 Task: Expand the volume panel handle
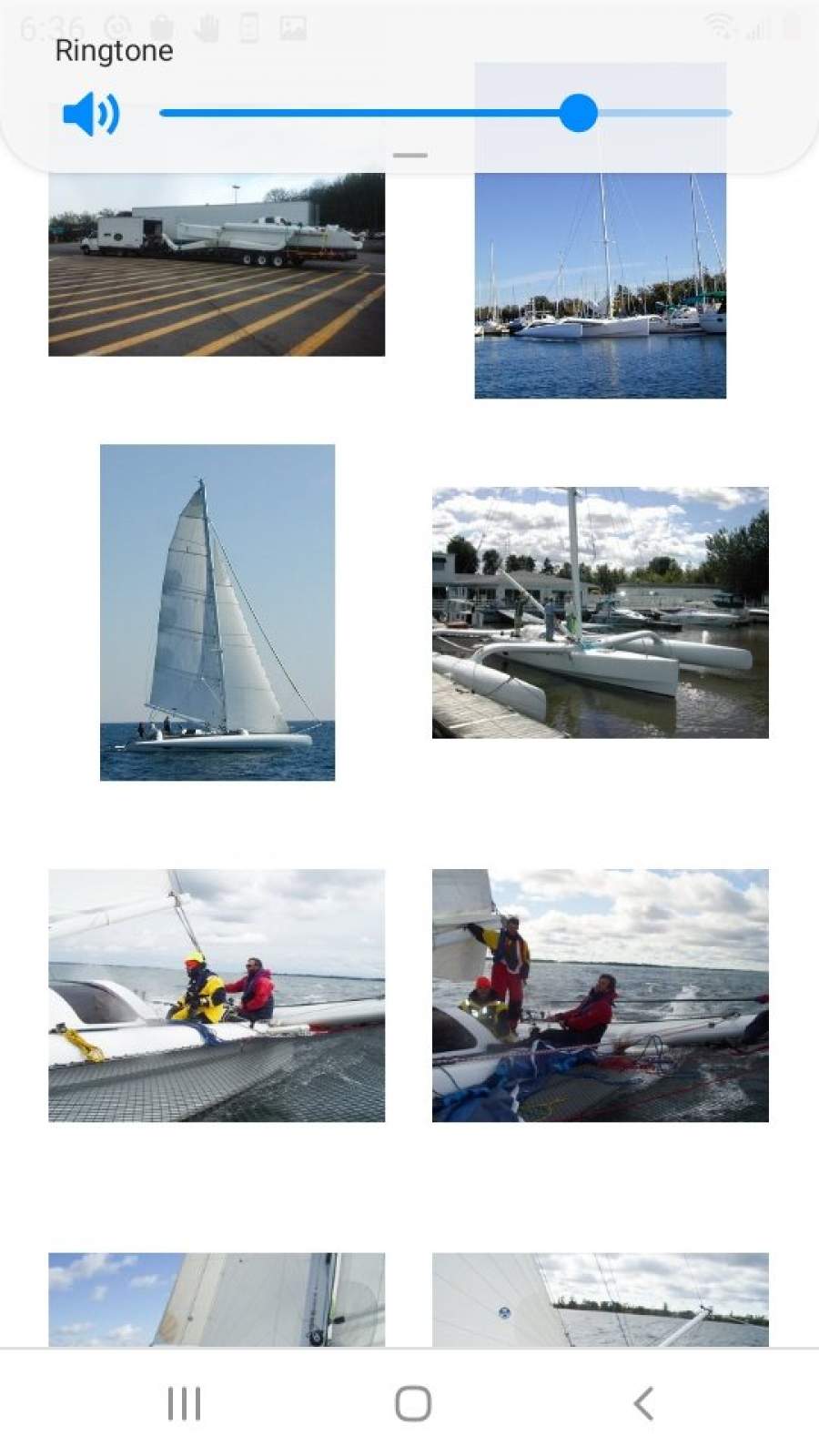(x=409, y=156)
